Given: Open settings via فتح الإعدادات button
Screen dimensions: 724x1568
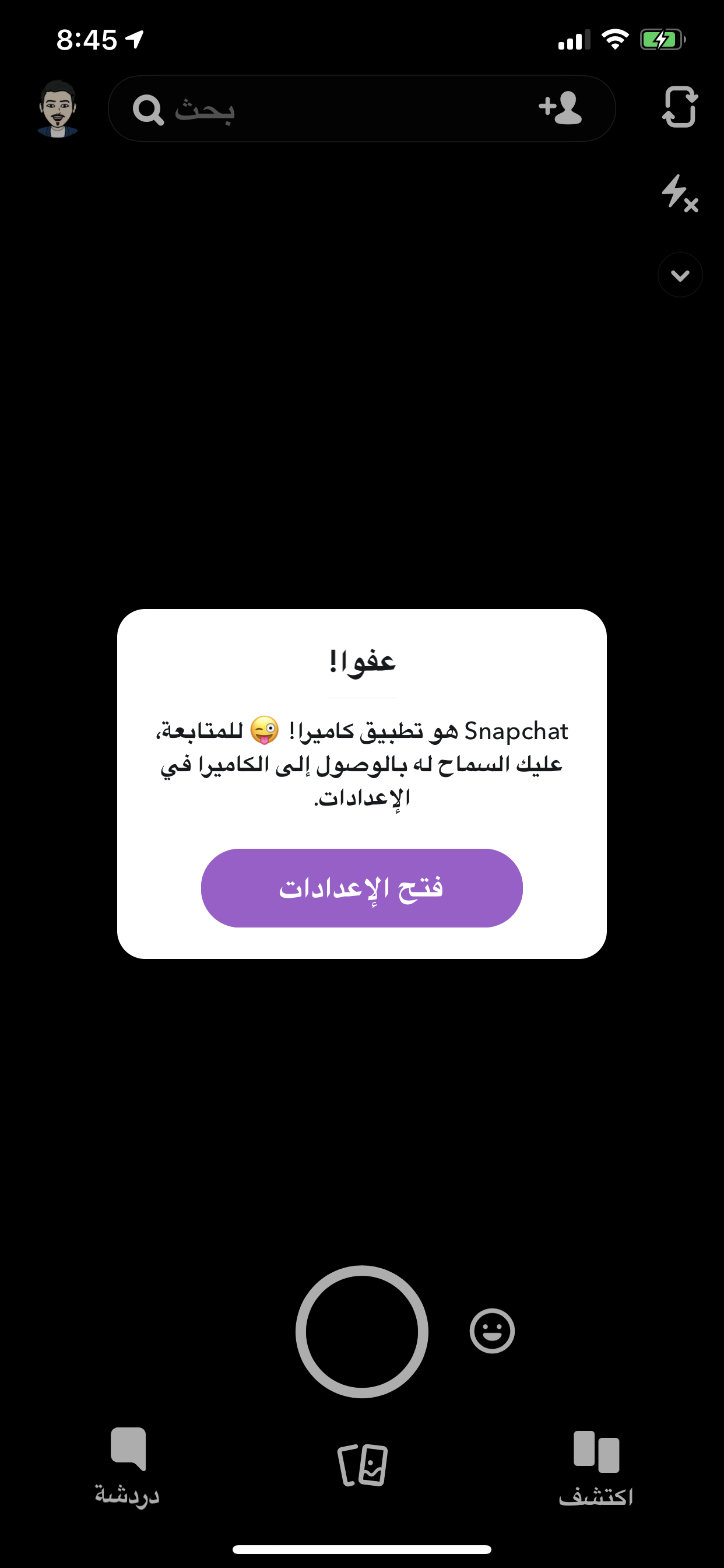Looking at the screenshot, I should 361,887.
